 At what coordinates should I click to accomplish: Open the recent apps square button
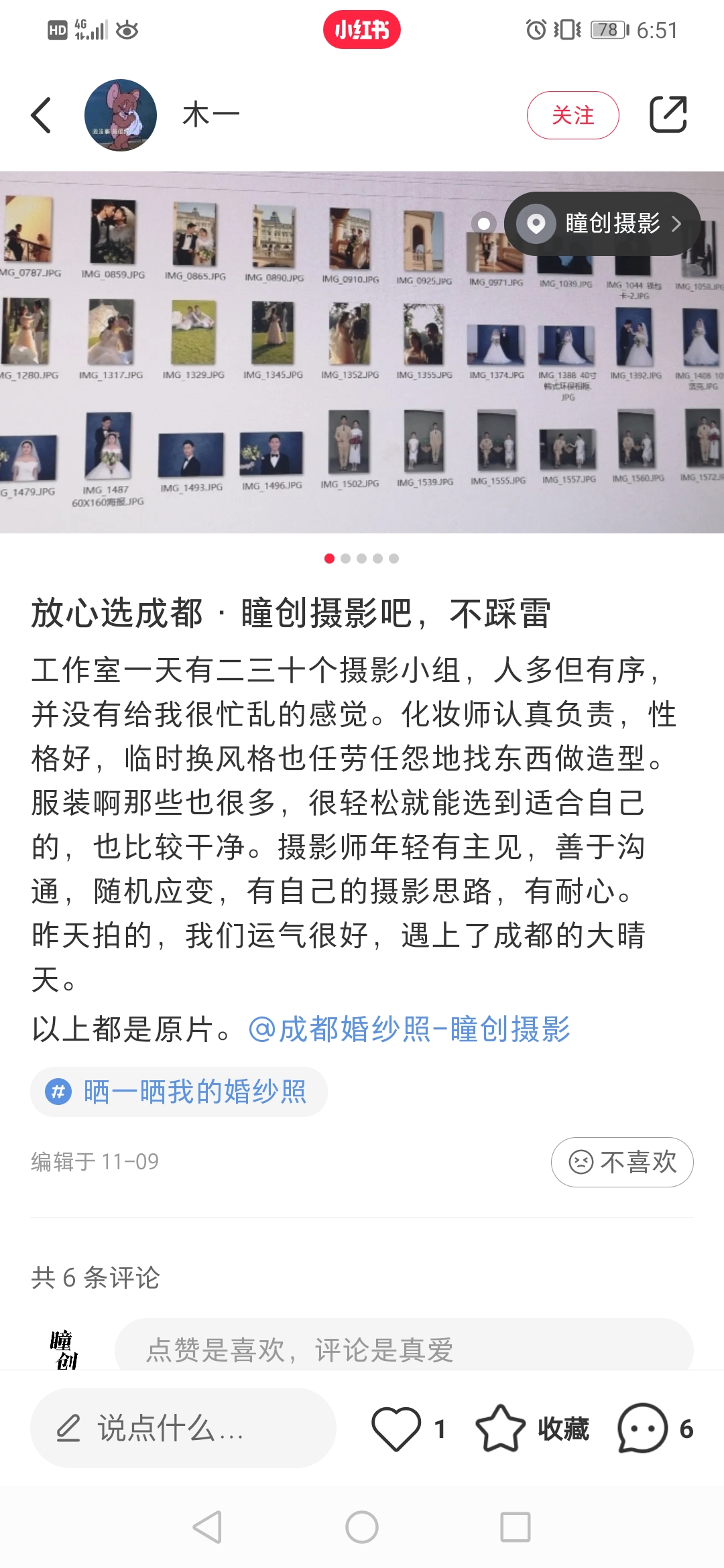tap(516, 1527)
